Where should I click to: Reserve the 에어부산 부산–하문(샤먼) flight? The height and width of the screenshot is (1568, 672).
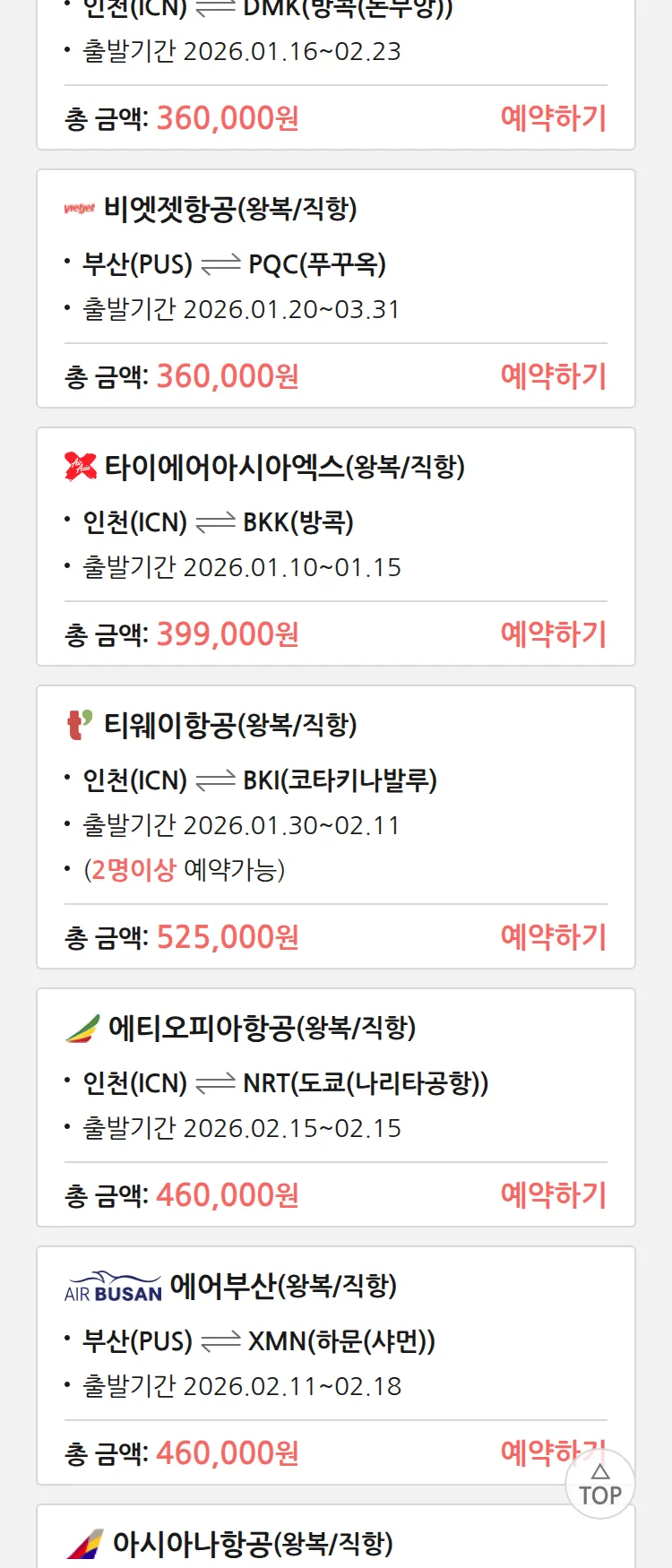(533, 1452)
